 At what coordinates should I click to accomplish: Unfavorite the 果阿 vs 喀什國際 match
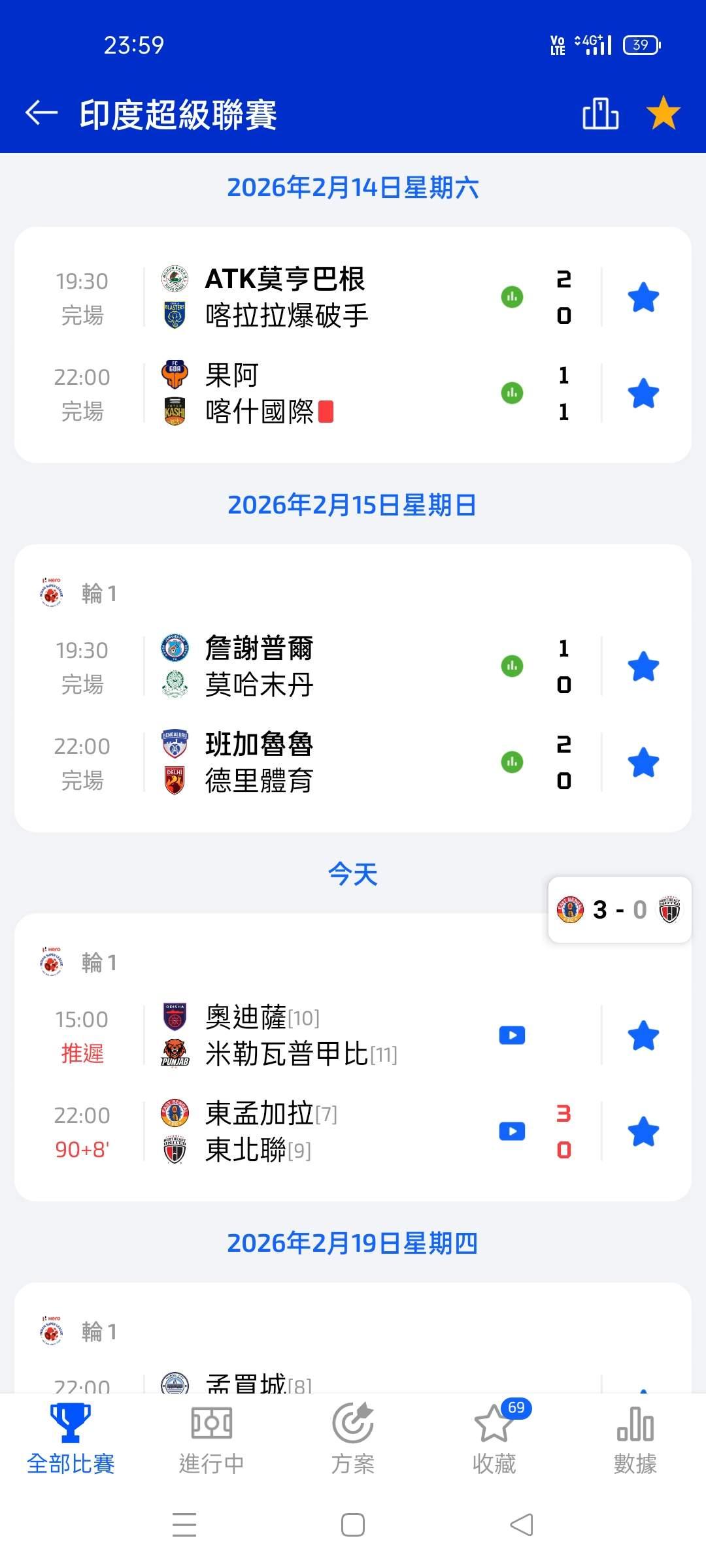tap(643, 393)
